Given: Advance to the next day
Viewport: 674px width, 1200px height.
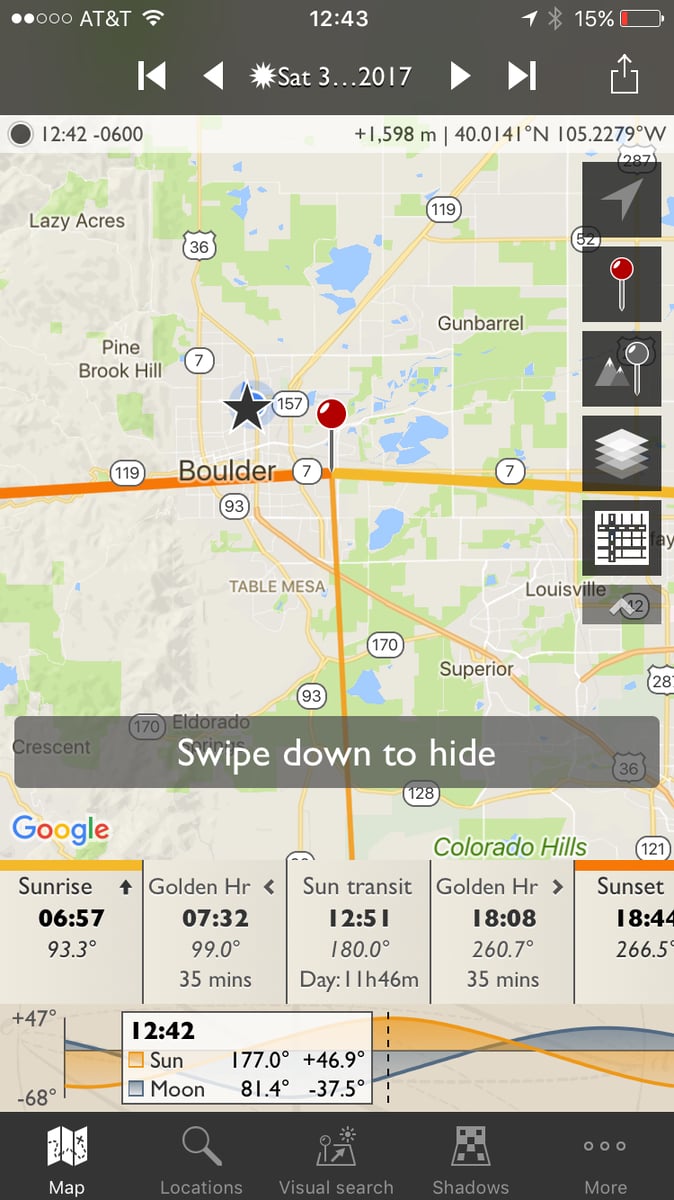Looking at the screenshot, I should 460,76.
